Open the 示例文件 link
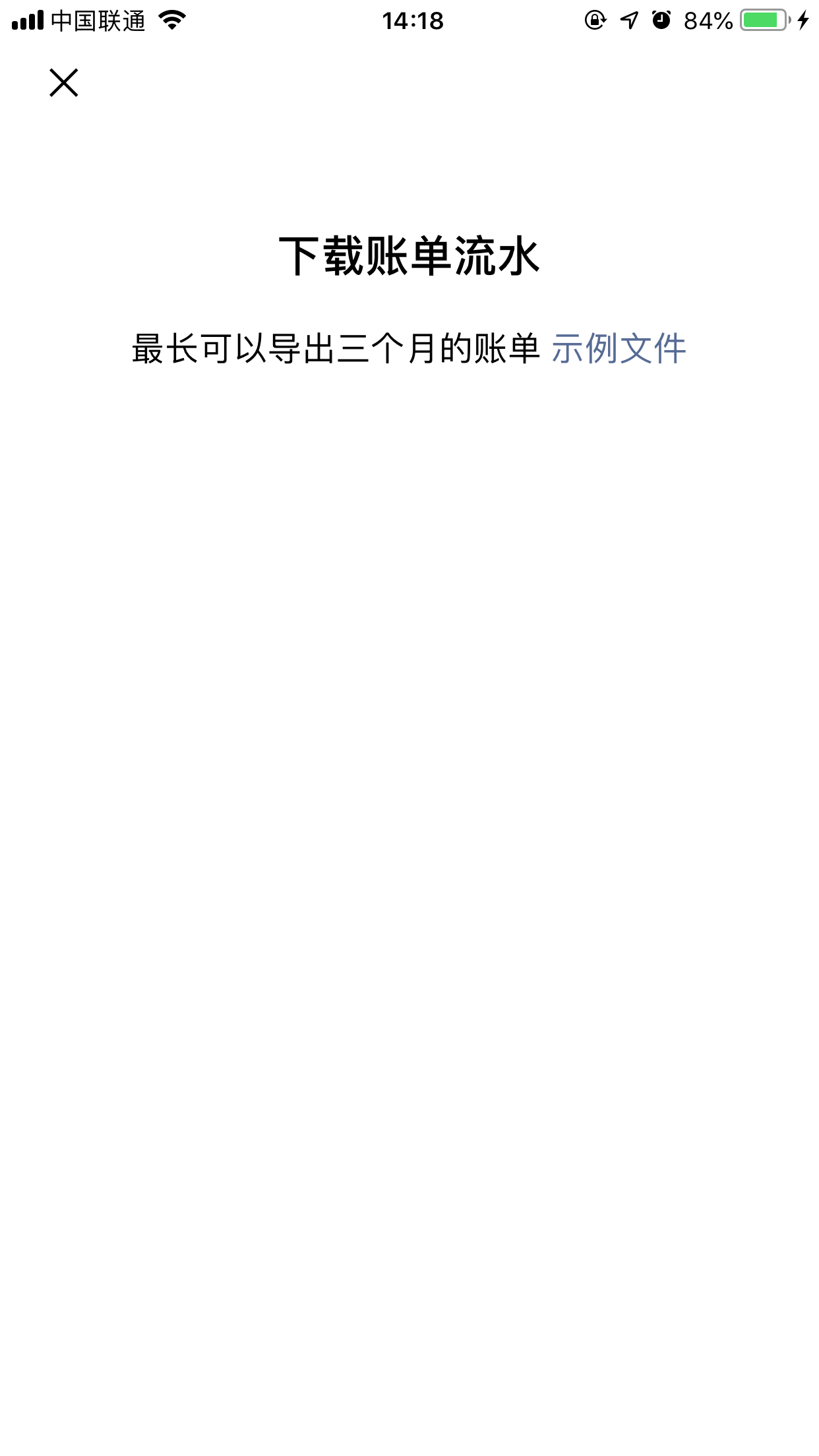 click(619, 348)
